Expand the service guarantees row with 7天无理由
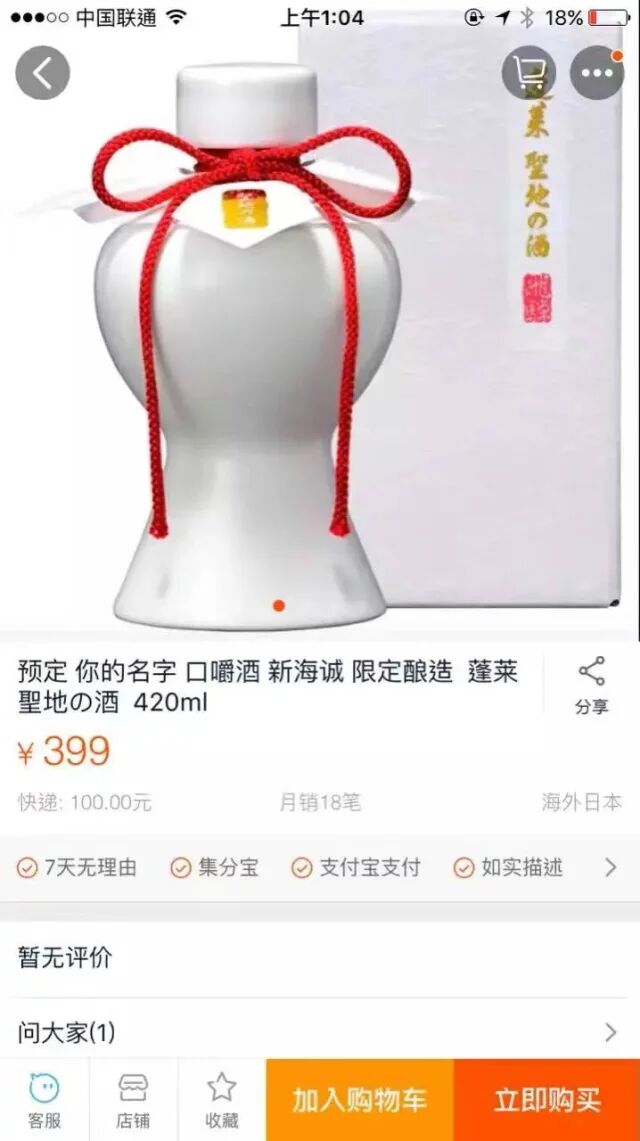640x1141 pixels. [x=320, y=867]
